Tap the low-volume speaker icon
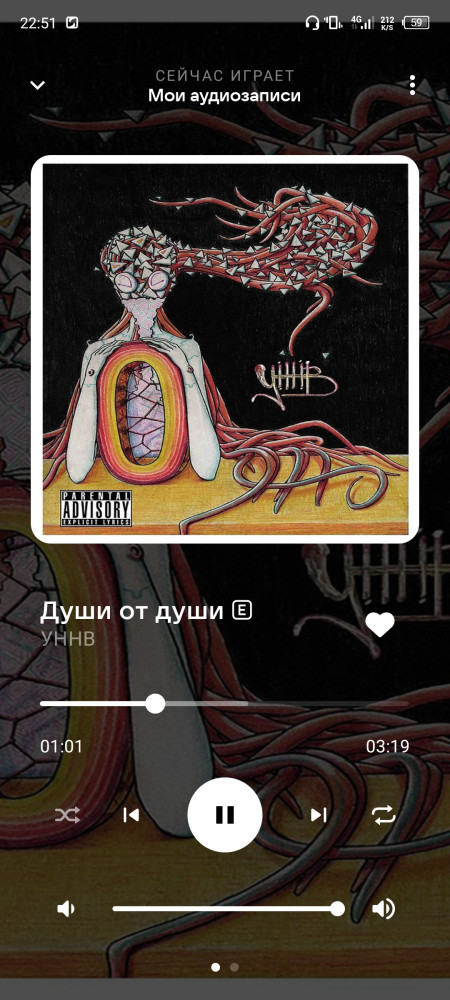This screenshot has width=450, height=1000. pyautogui.click(x=66, y=909)
